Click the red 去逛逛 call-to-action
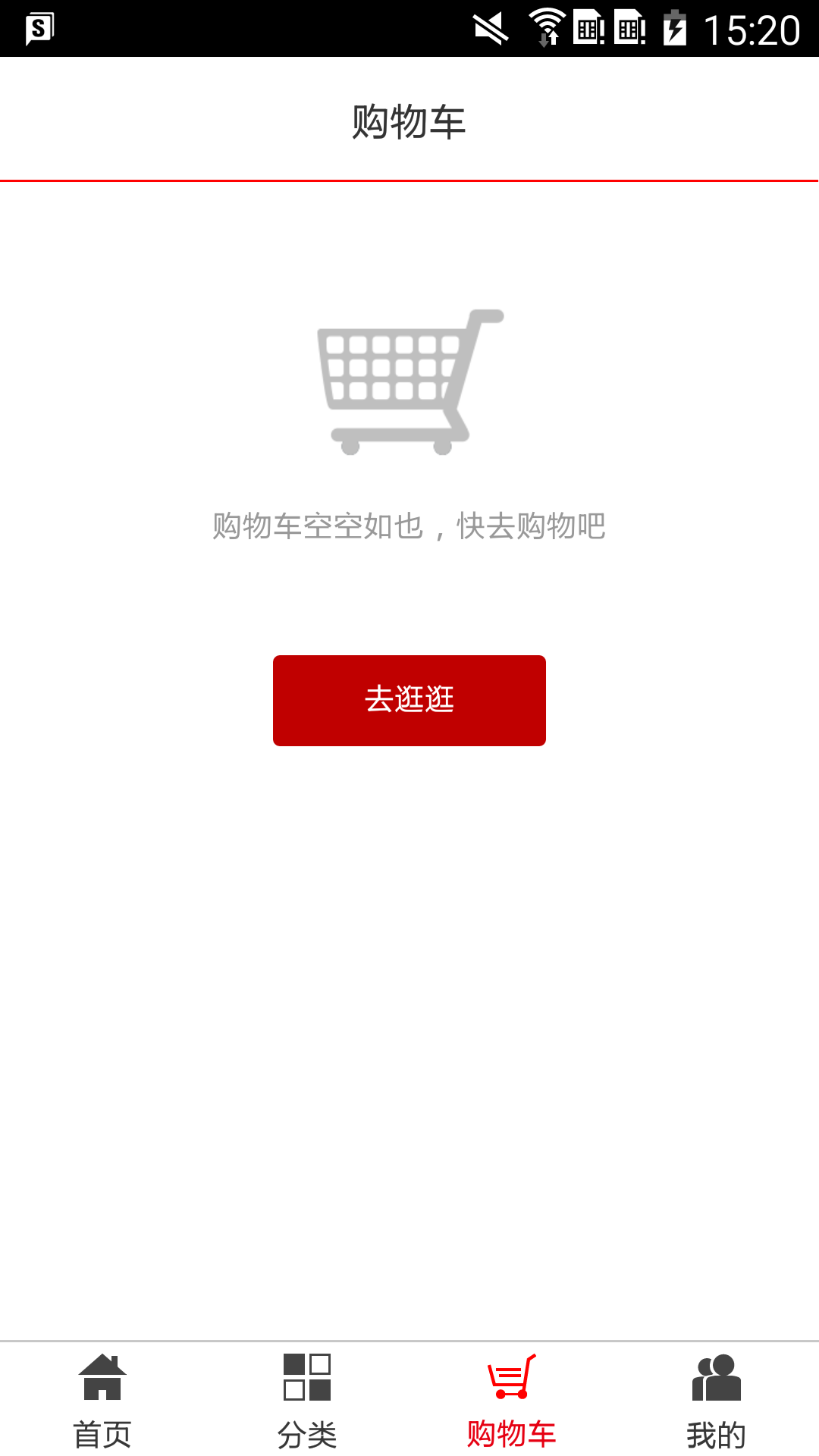The image size is (819, 1456). [x=409, y=699]
